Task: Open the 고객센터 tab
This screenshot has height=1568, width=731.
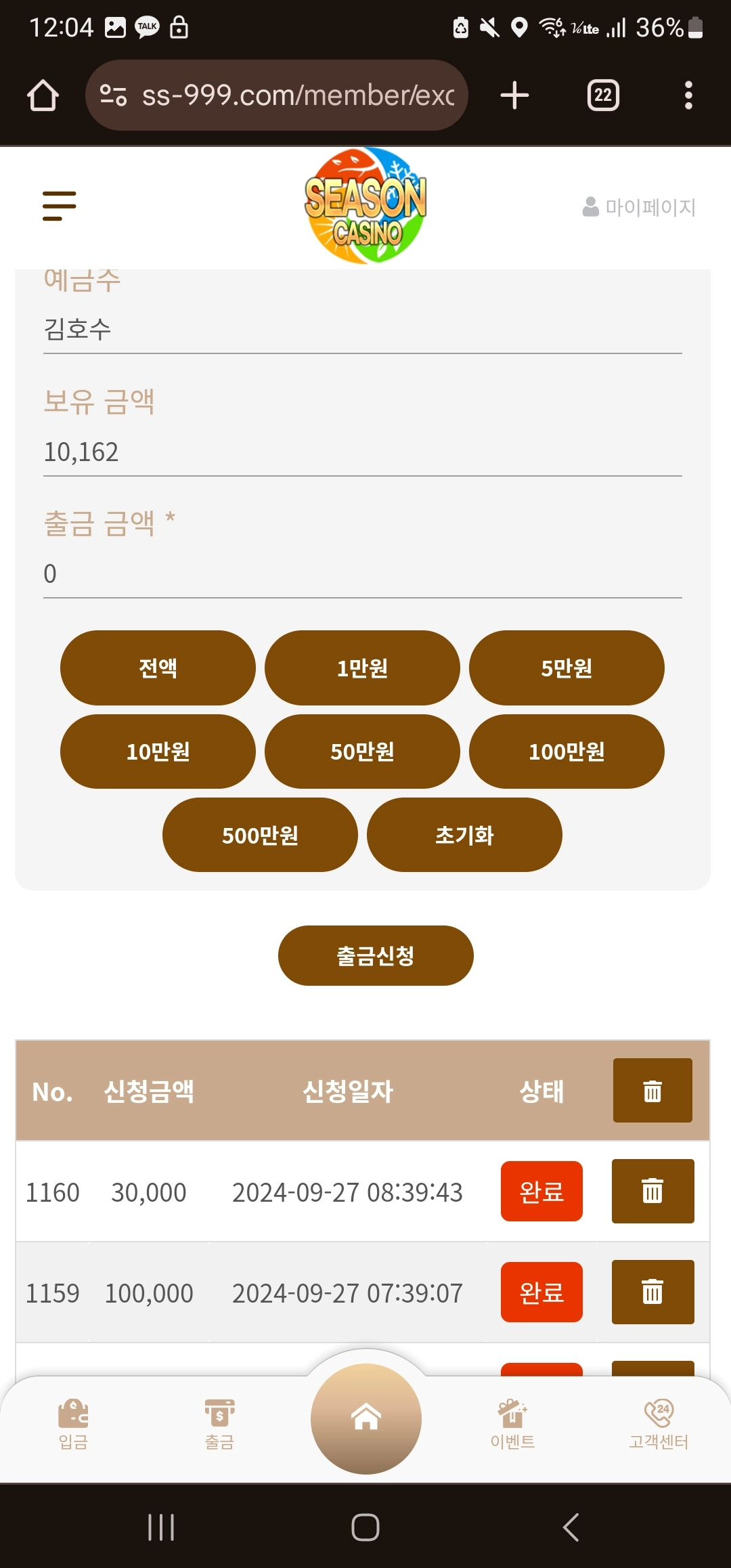Action: click(x=659, y=1424)
